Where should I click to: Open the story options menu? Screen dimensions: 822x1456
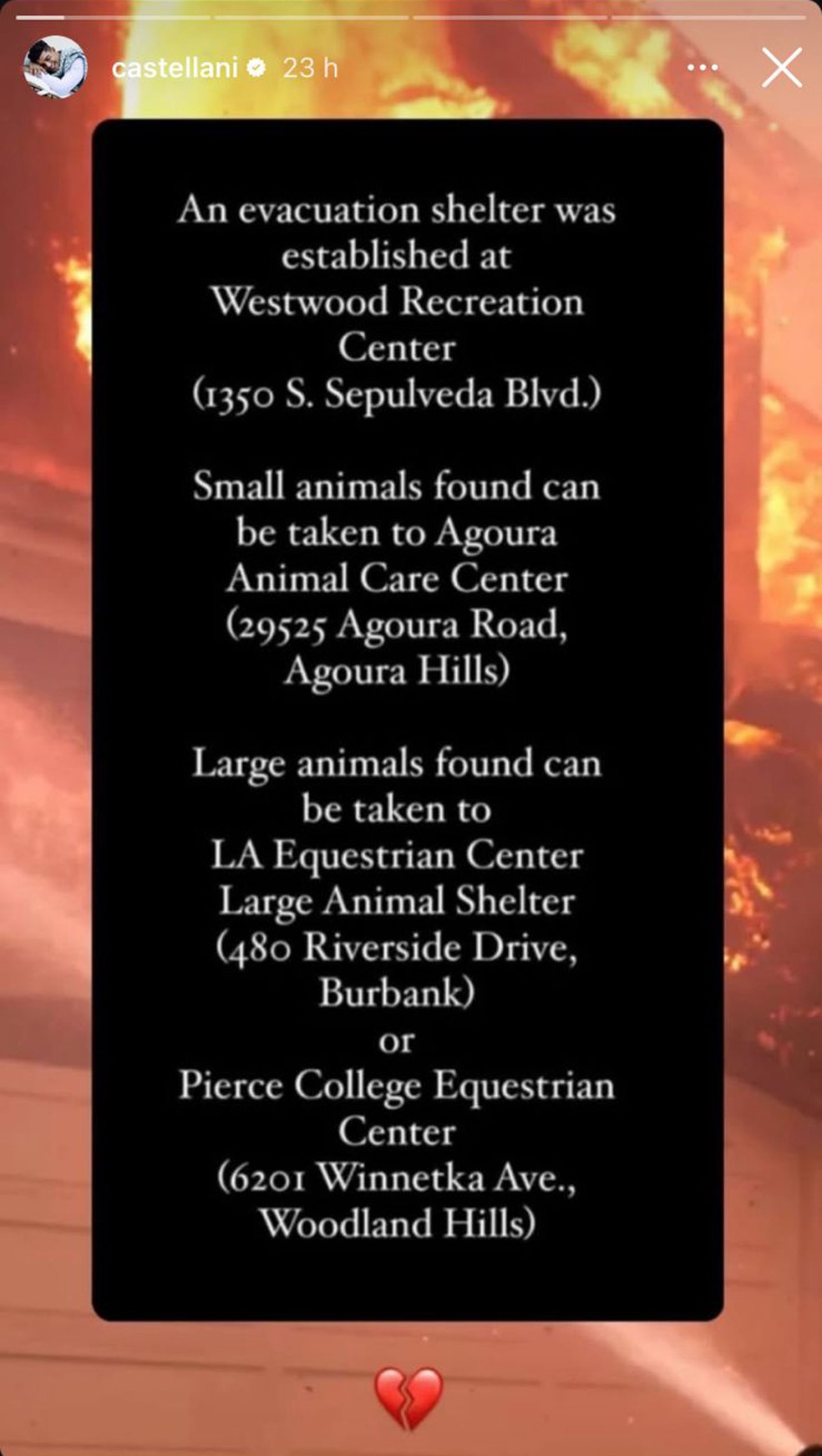click(702, 68)
